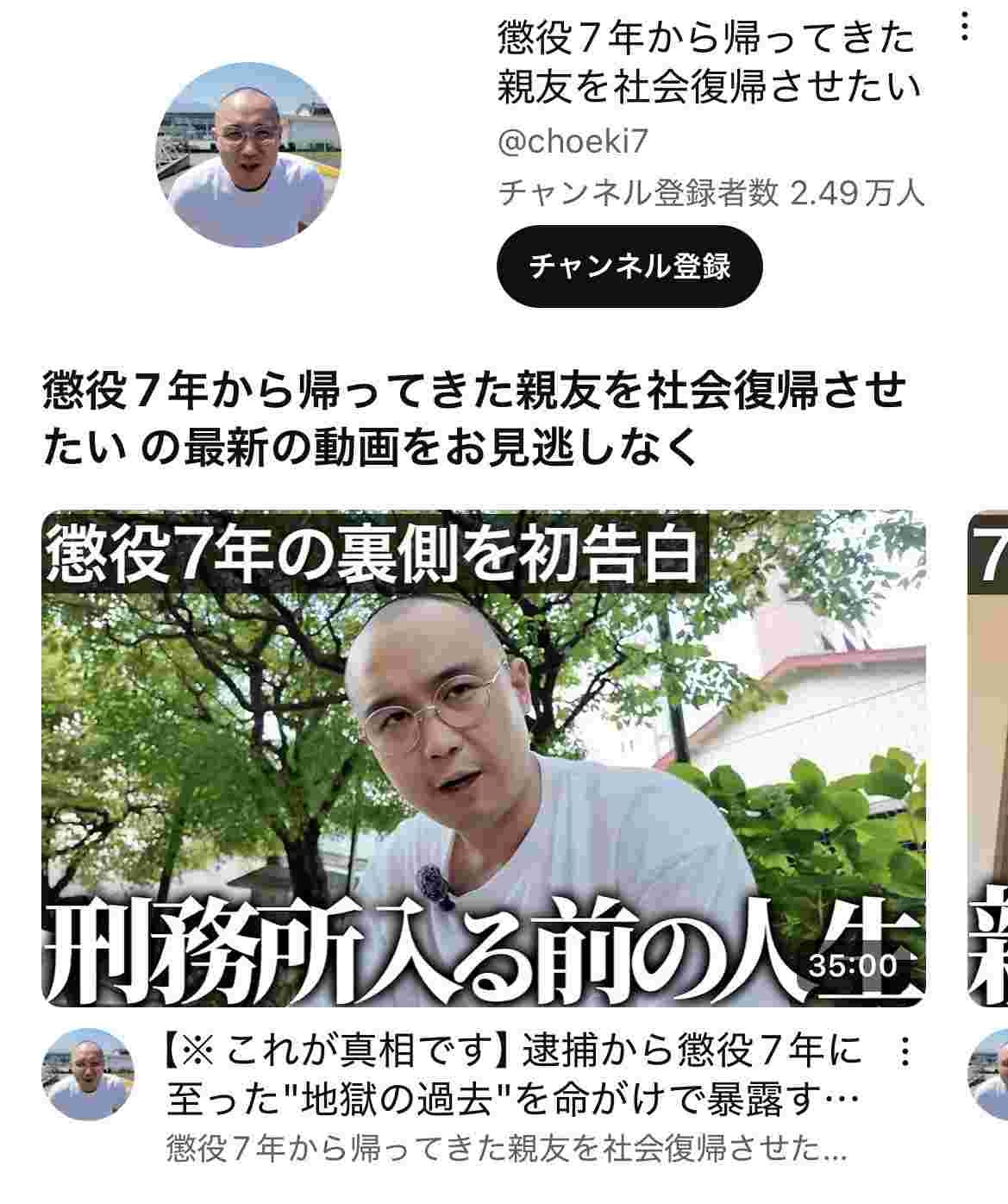Open the @choeki7 channel title
The height and width of the screenshot is (1204, 1008).
(707, 62)
